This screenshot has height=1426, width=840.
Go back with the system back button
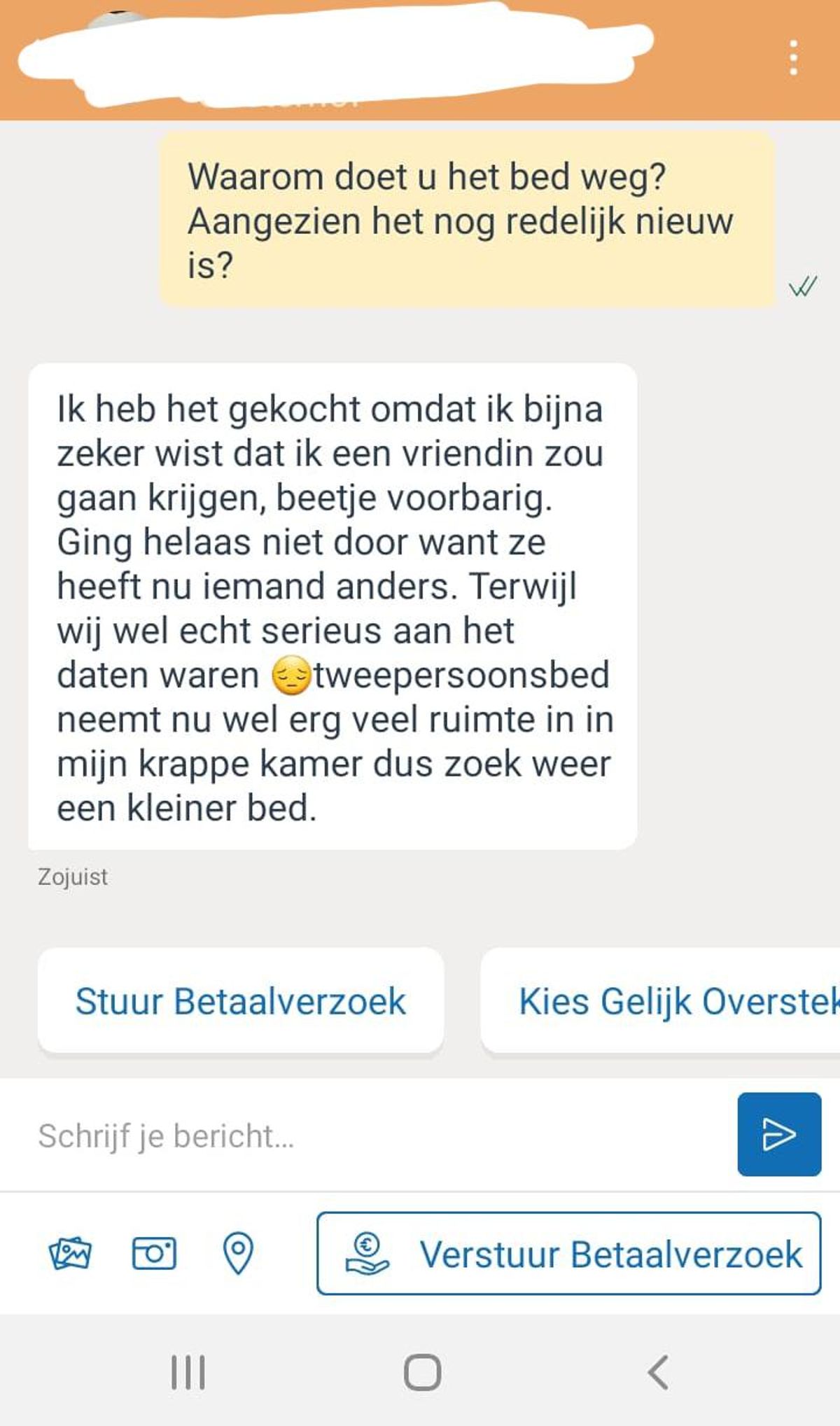click(658, 1372)
